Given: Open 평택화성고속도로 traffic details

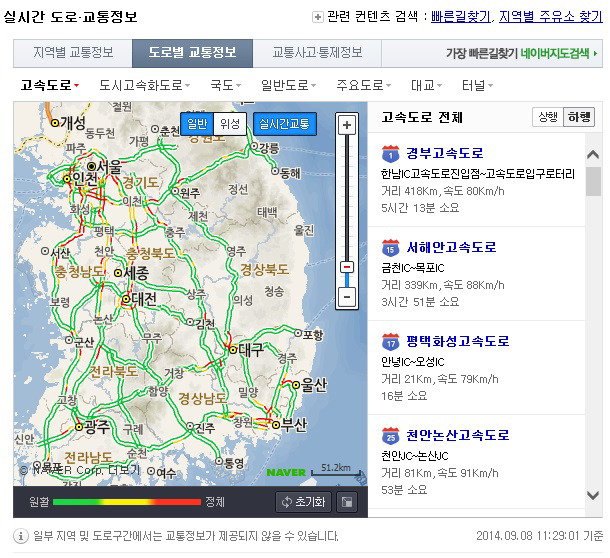Looking at the screenshot, I should pyautogui.click(x=458, y=341).
